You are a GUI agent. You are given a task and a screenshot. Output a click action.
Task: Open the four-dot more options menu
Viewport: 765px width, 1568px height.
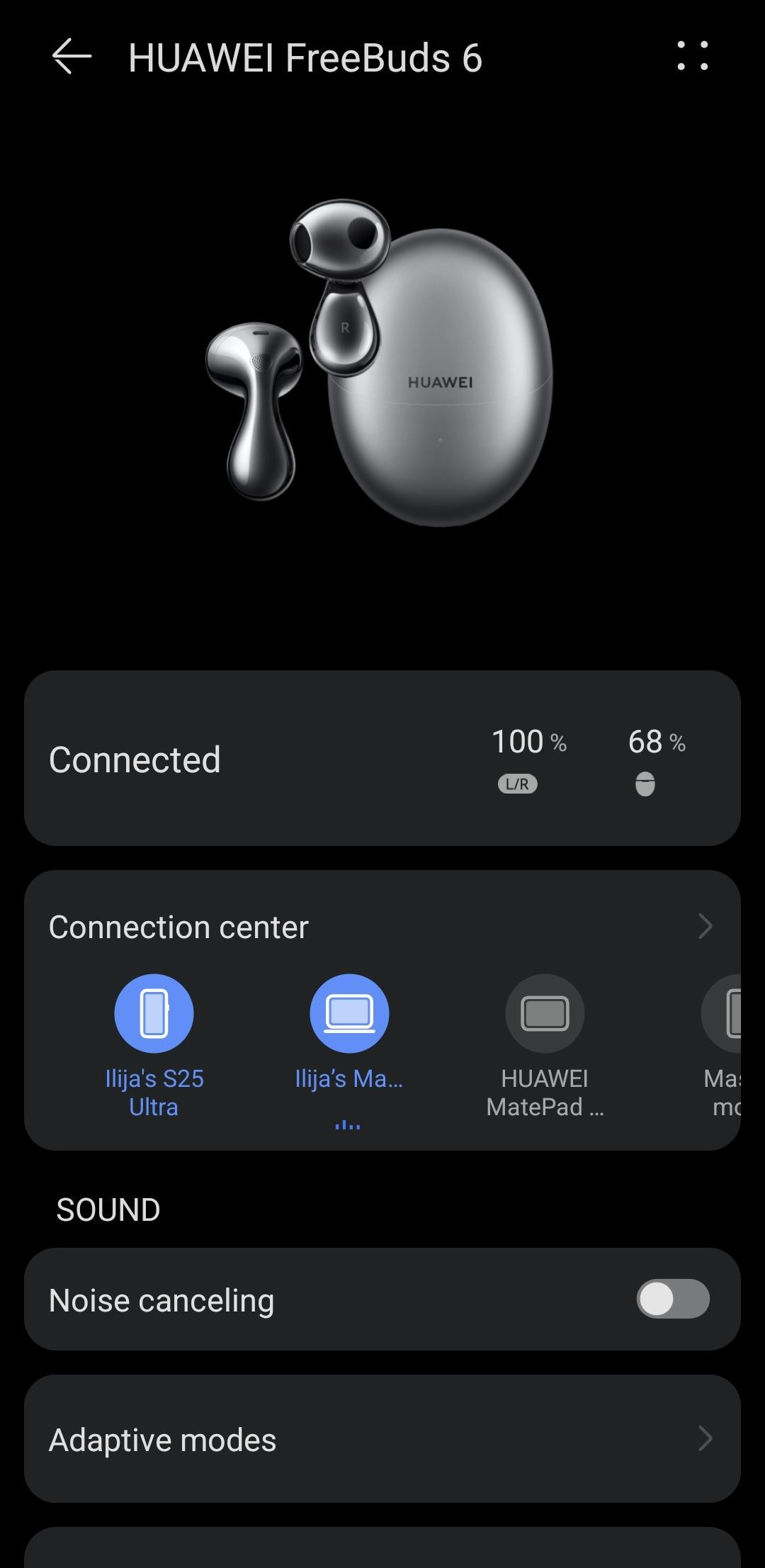pos(692,56)
